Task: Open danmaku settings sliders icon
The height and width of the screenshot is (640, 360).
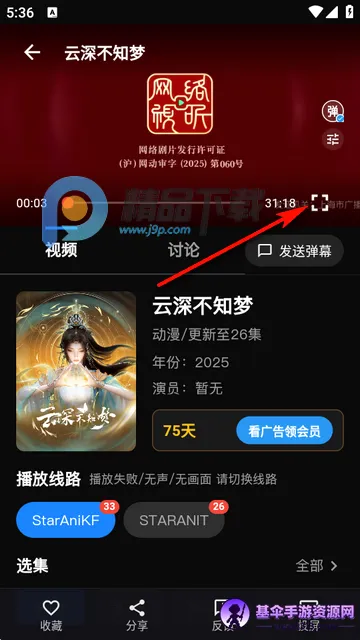Action: click(x=333, y=140)
